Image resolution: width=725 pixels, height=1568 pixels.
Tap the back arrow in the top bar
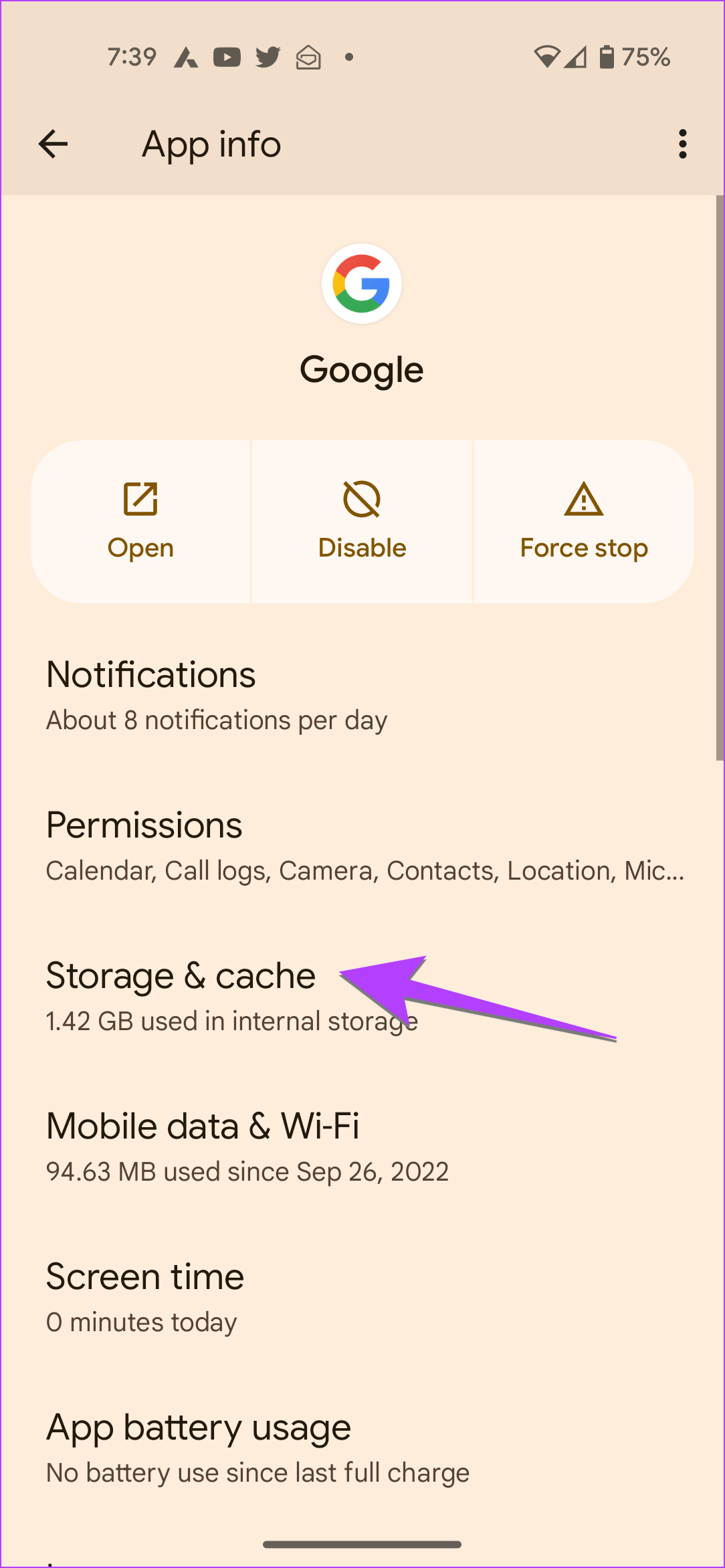53,143
